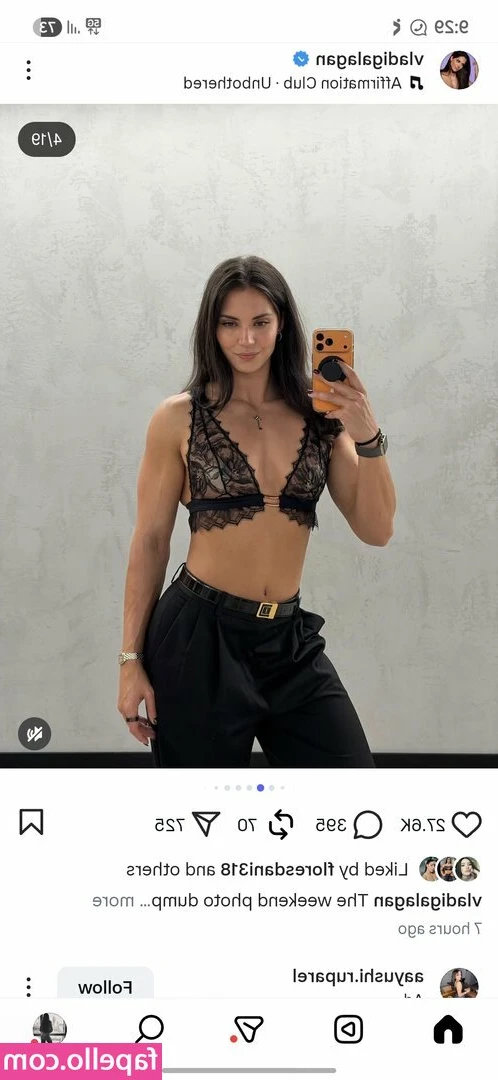This screenshot has width=498, height=1080.
Task: Go to your profile tab
Action: coord(49,1029)
